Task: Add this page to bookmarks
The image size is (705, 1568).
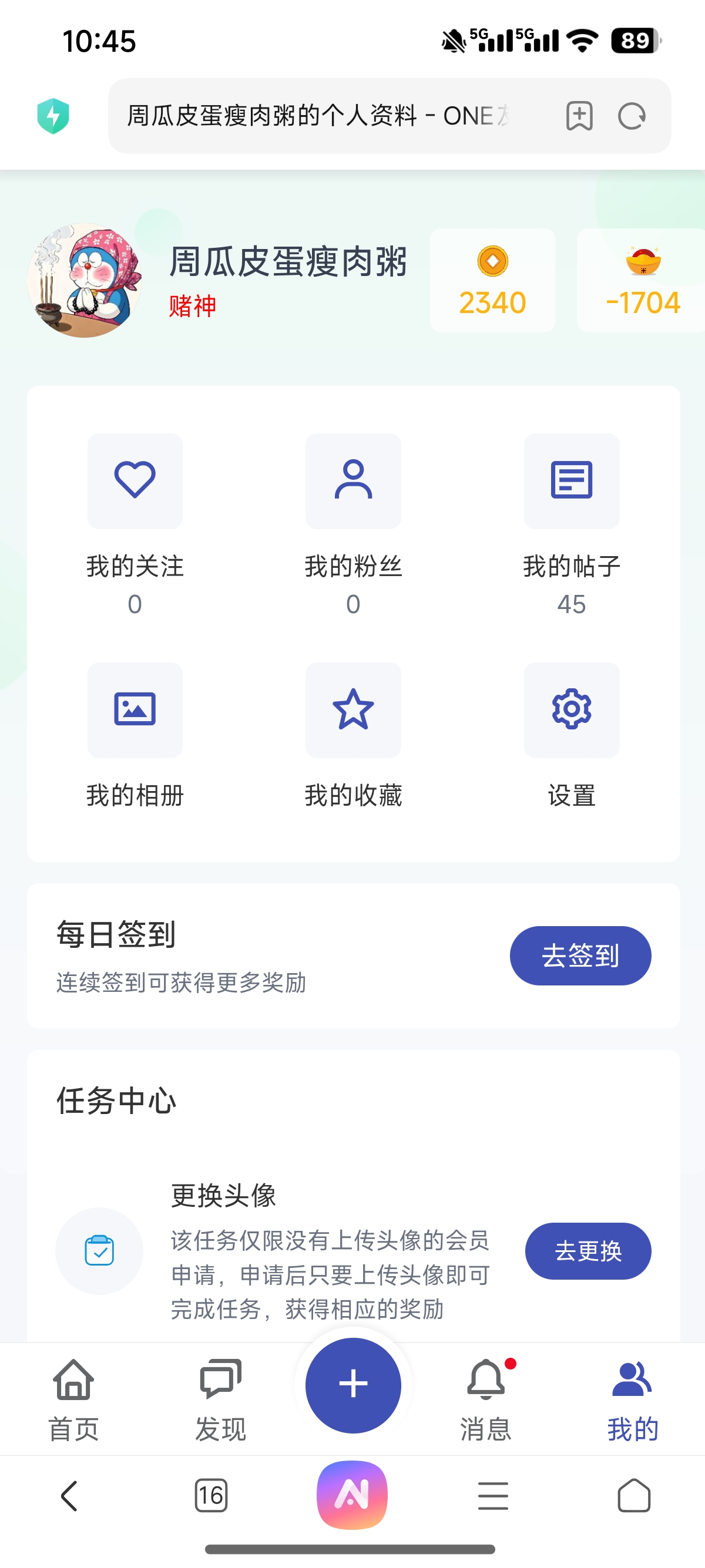Action: pos(579,116)
